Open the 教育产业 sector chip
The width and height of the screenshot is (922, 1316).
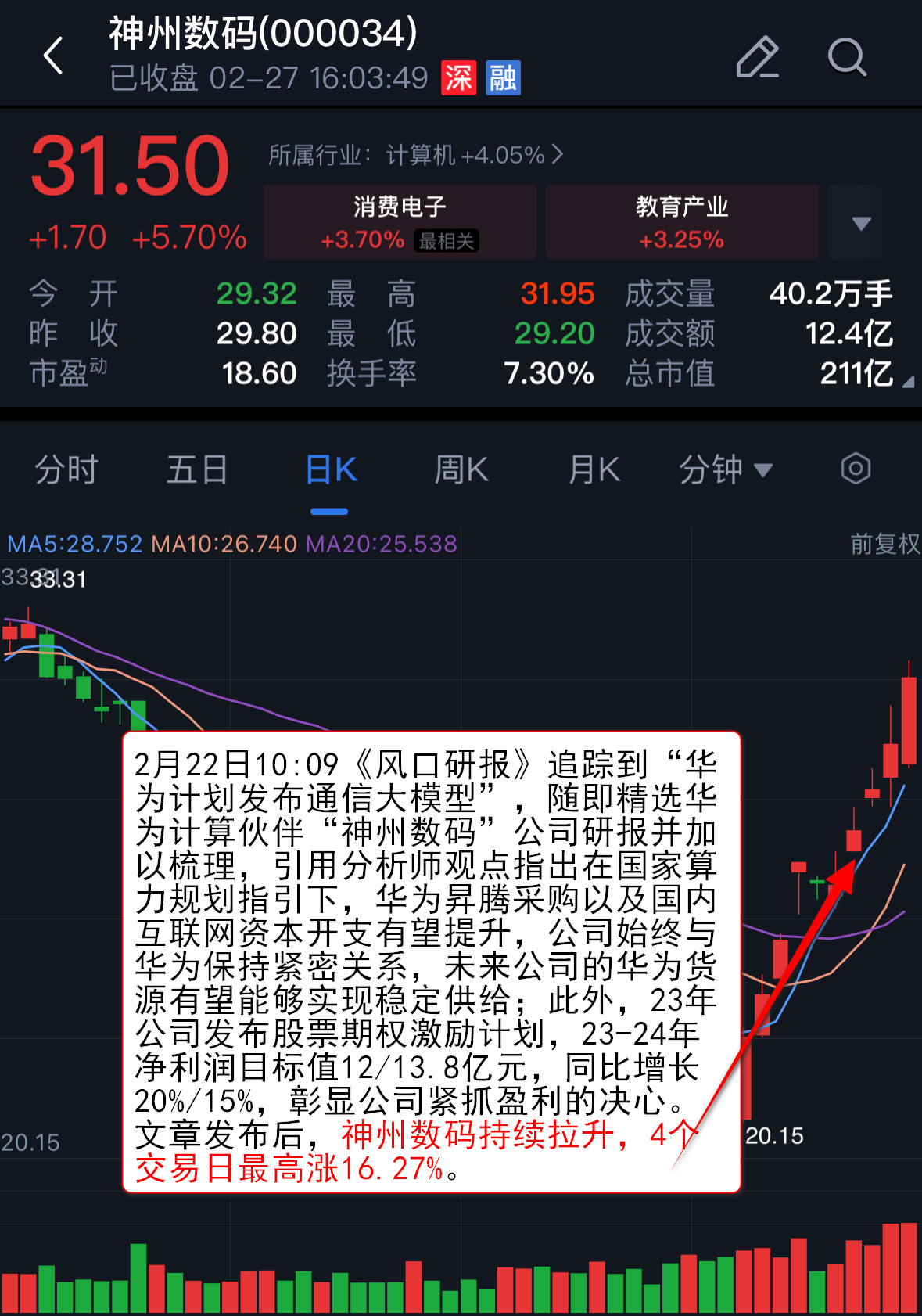(682, 221)
